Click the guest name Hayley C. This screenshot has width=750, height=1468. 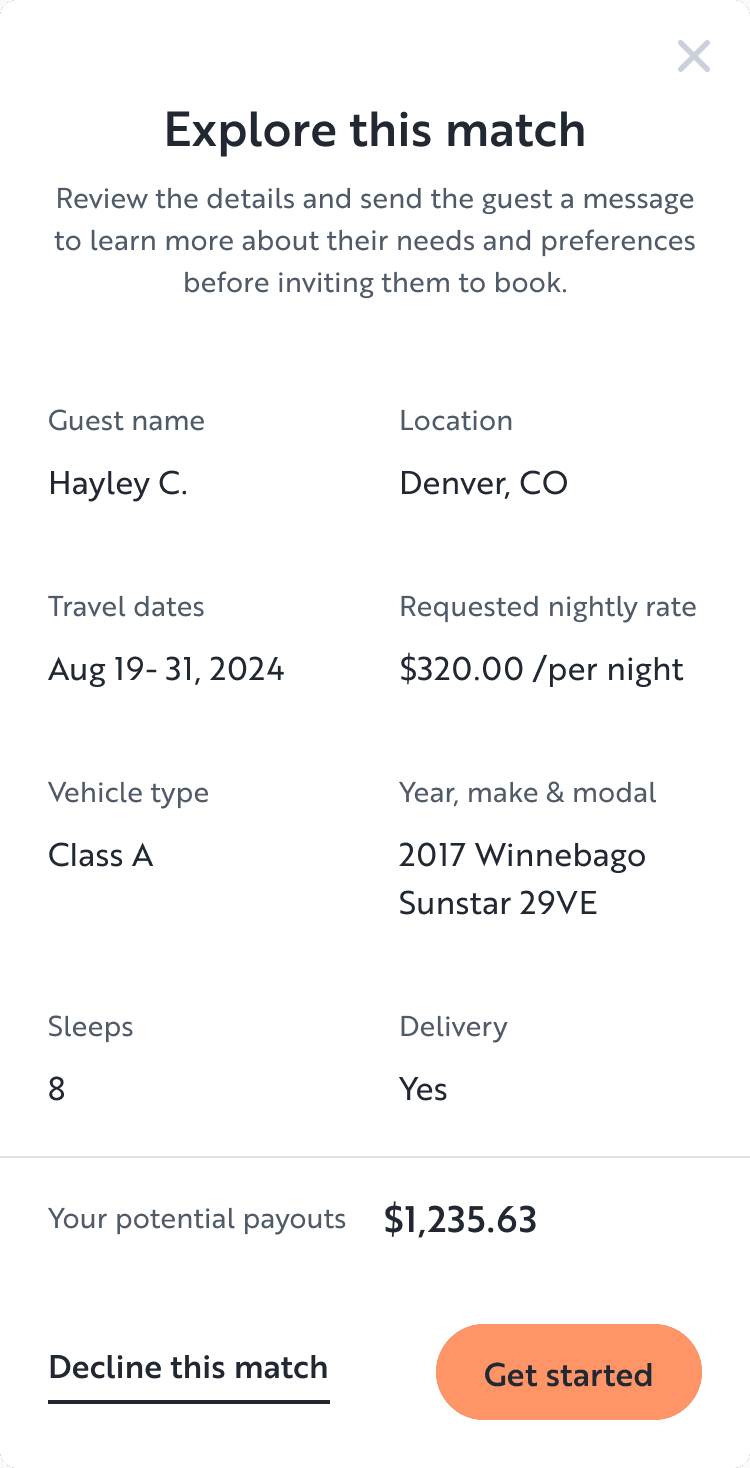click(x=118, y=483)
